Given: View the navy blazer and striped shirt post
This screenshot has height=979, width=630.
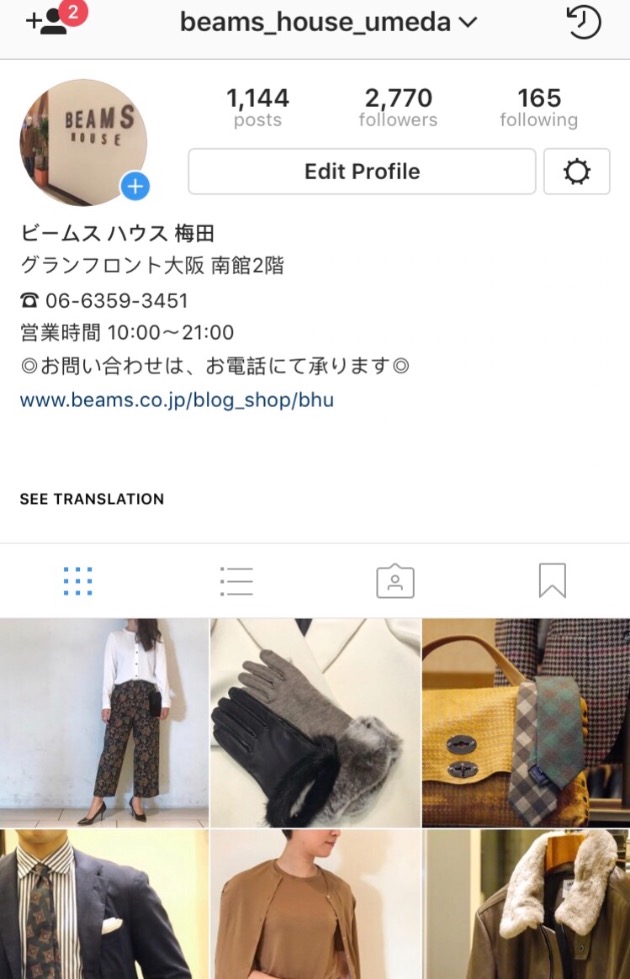Looking at the screenshot, I should 104,905.
